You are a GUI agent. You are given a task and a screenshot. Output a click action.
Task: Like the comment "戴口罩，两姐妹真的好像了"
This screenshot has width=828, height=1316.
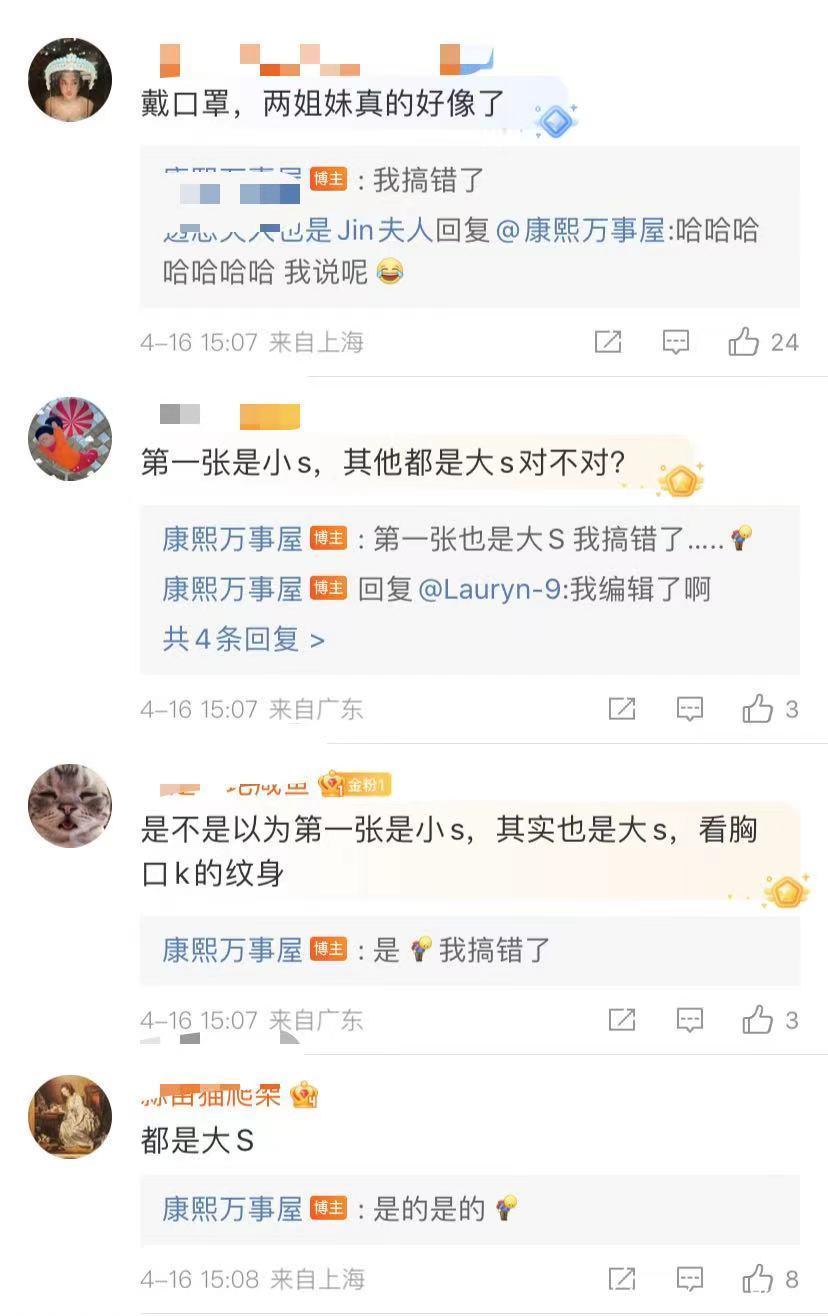744,342
